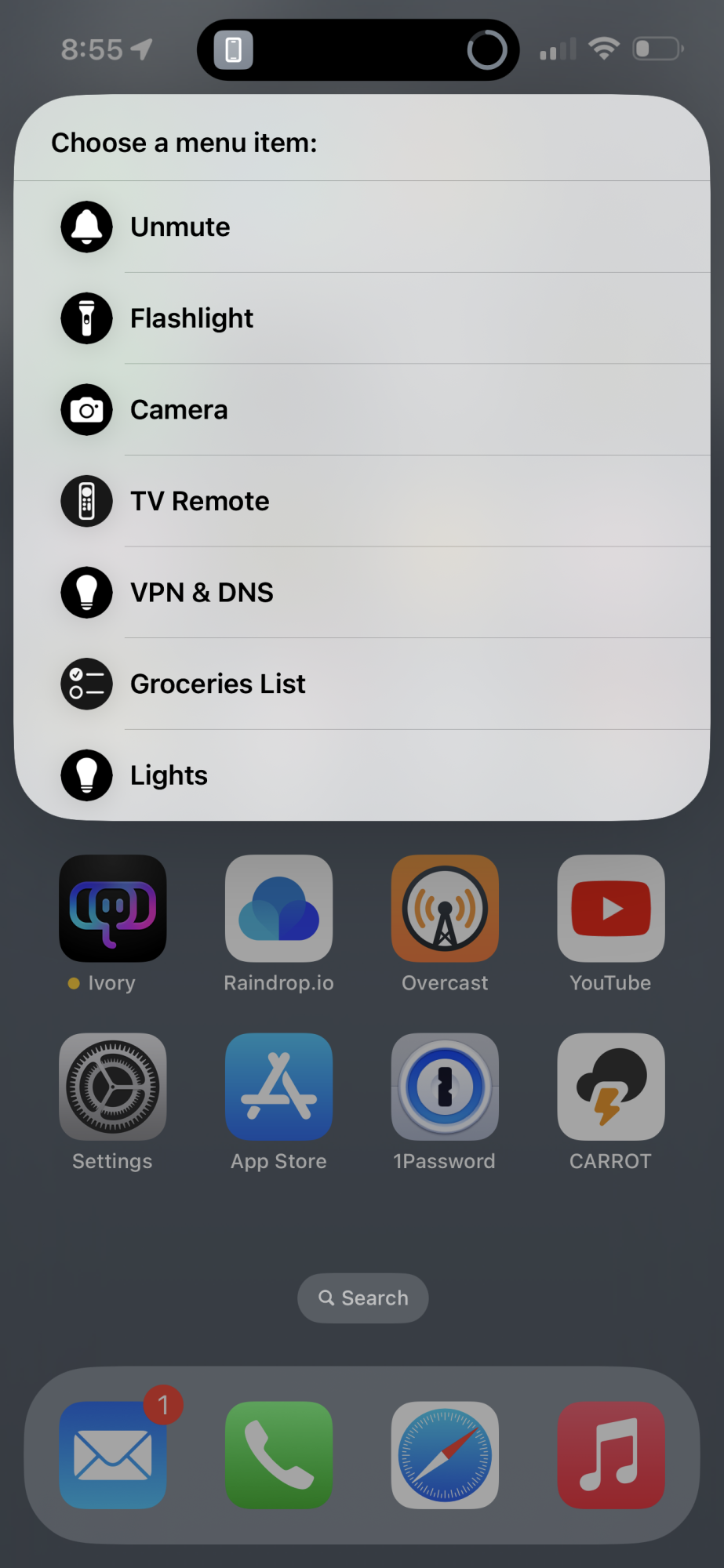This screenshot has height=1568, width=724.
Task: Open Settings
Action: 113,1087
